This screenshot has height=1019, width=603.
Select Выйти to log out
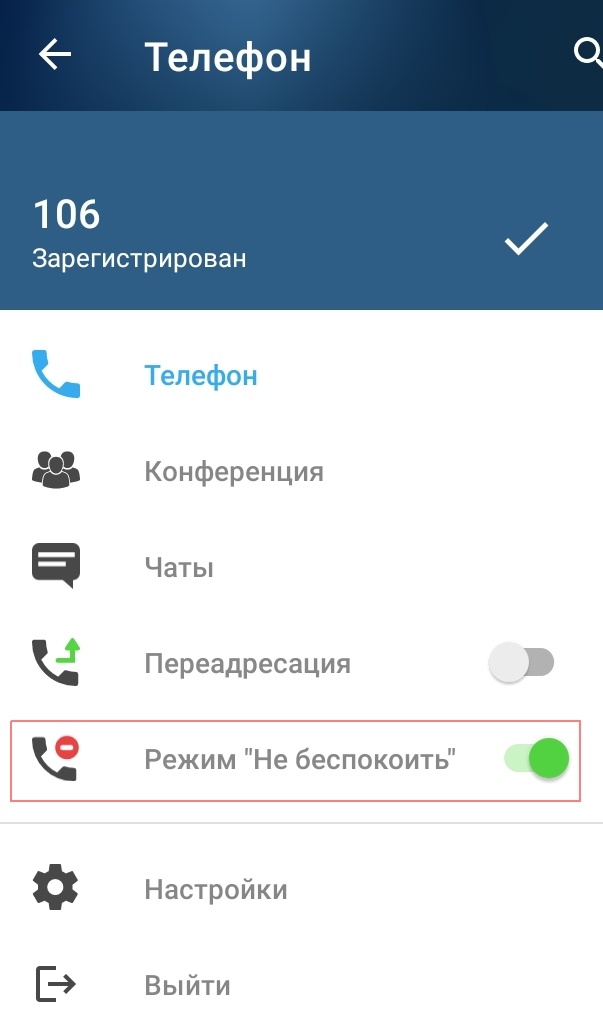click(188, 985)
